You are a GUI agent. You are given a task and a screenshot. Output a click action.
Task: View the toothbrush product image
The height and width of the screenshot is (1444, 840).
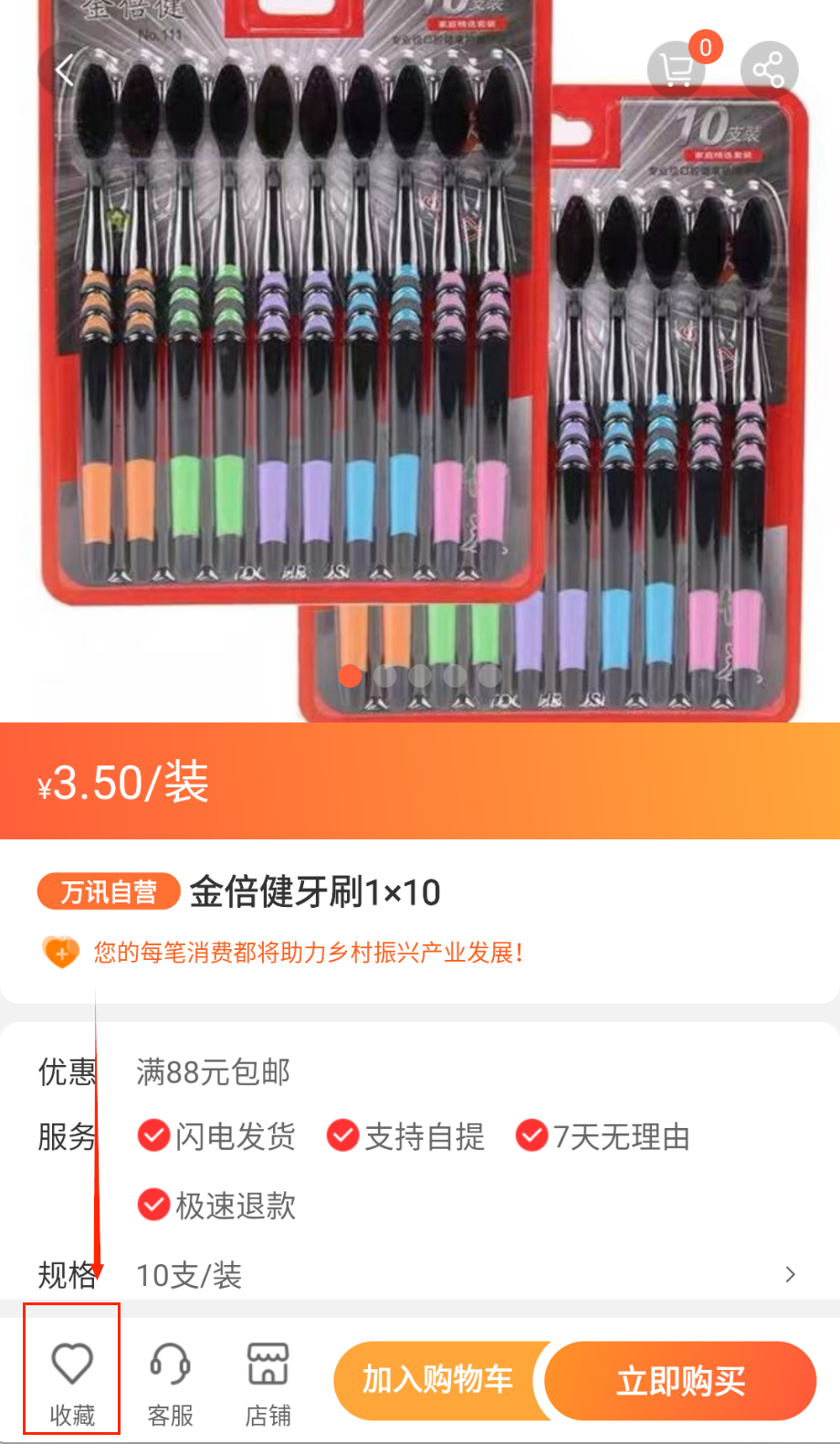420,365
